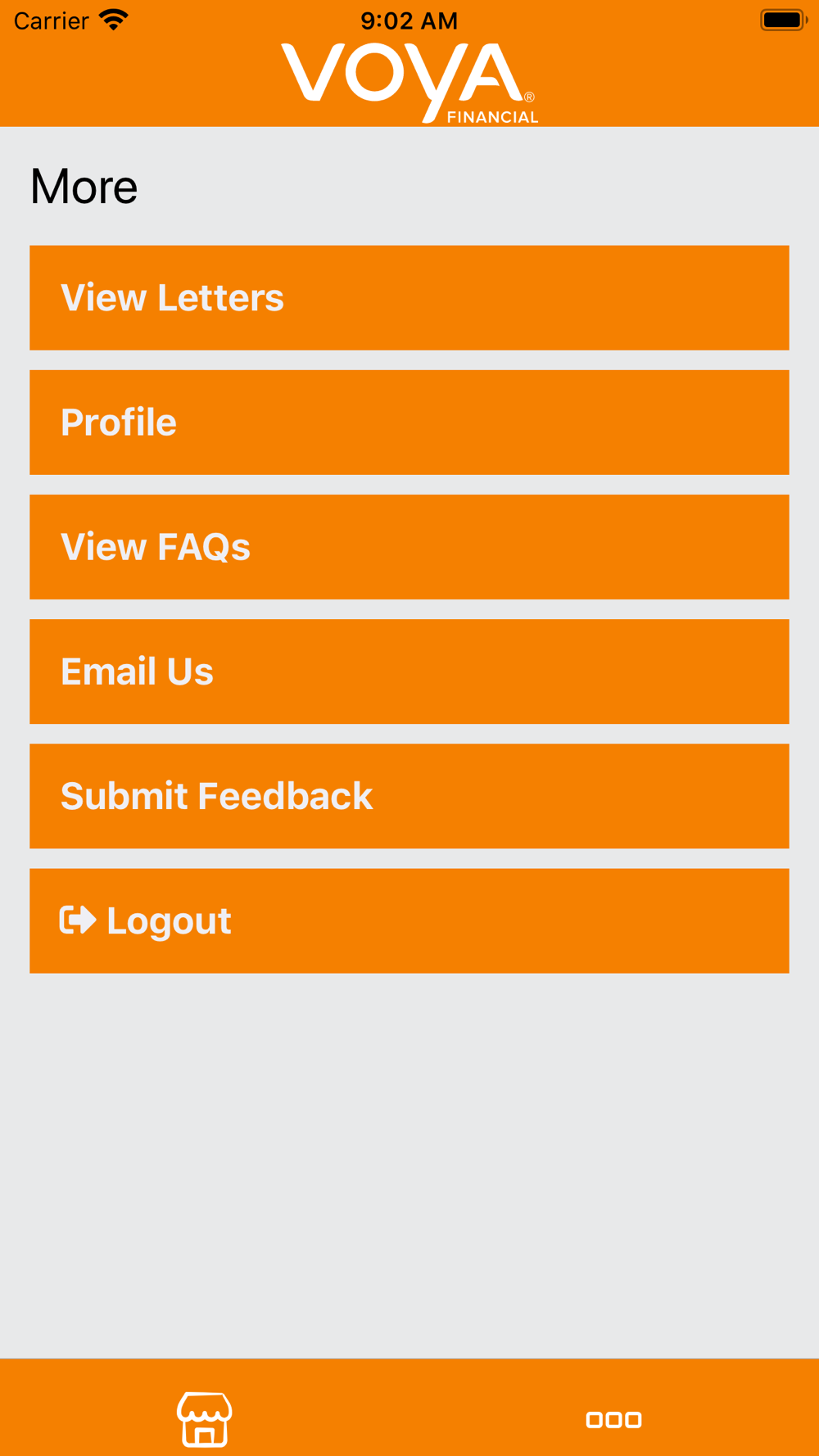Open View Letters
The width and height of the screenshot is (819, 1456).
(x=409, y=297)
